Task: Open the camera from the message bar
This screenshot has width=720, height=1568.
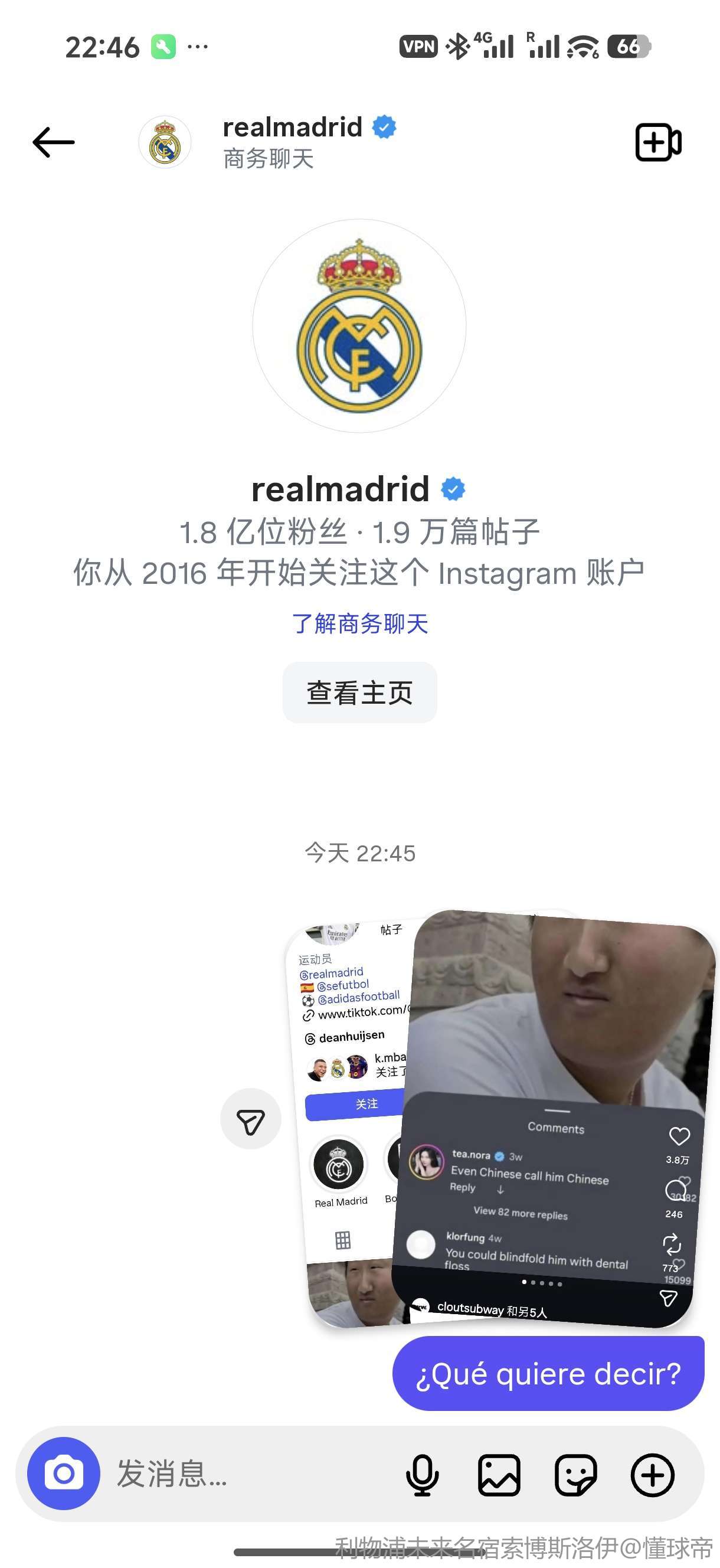Action: (64, 1474)
